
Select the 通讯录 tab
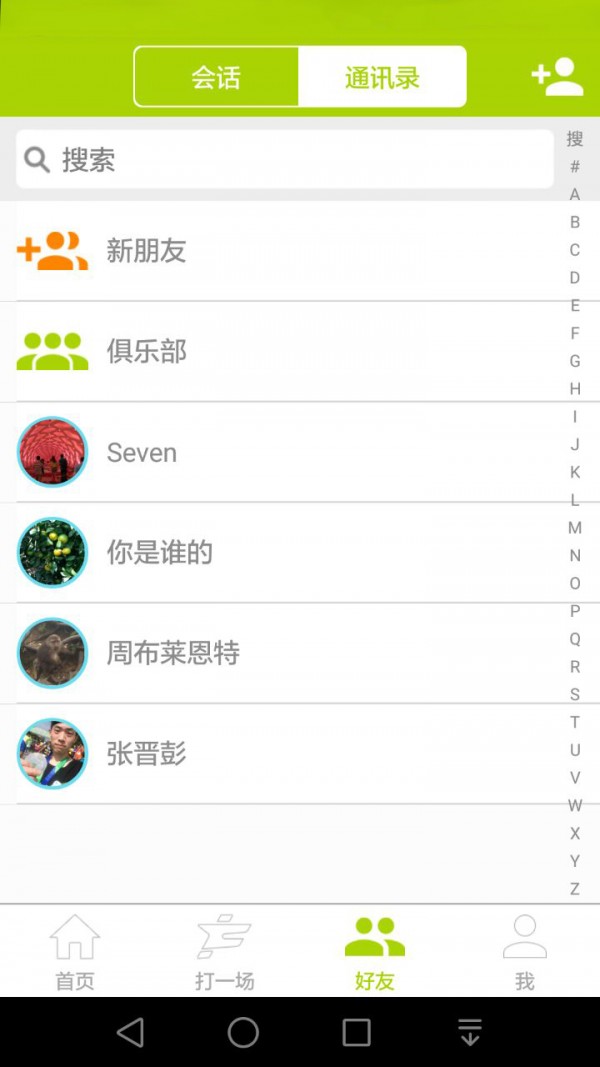(x=382, y=77)
